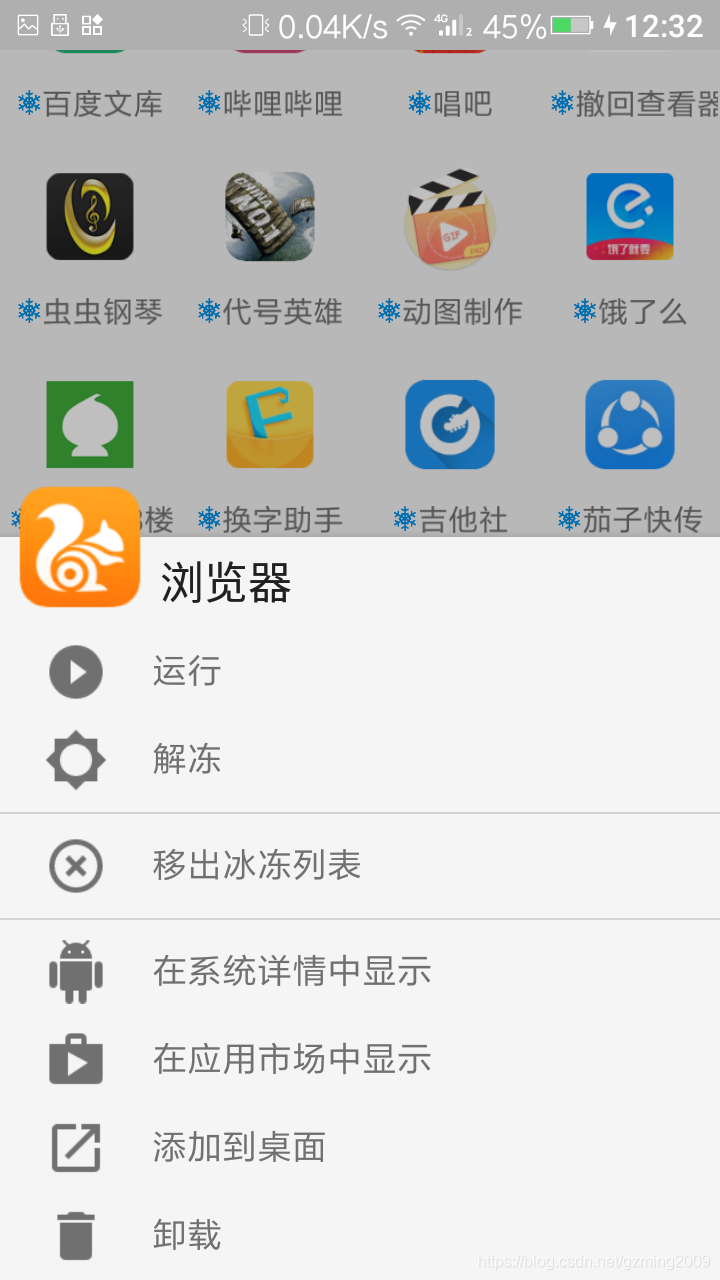Image resolution: width=720 pixels, height=1280 pixels.
Task: Select 在应用市场中显示
Action: coord(291,1059)
